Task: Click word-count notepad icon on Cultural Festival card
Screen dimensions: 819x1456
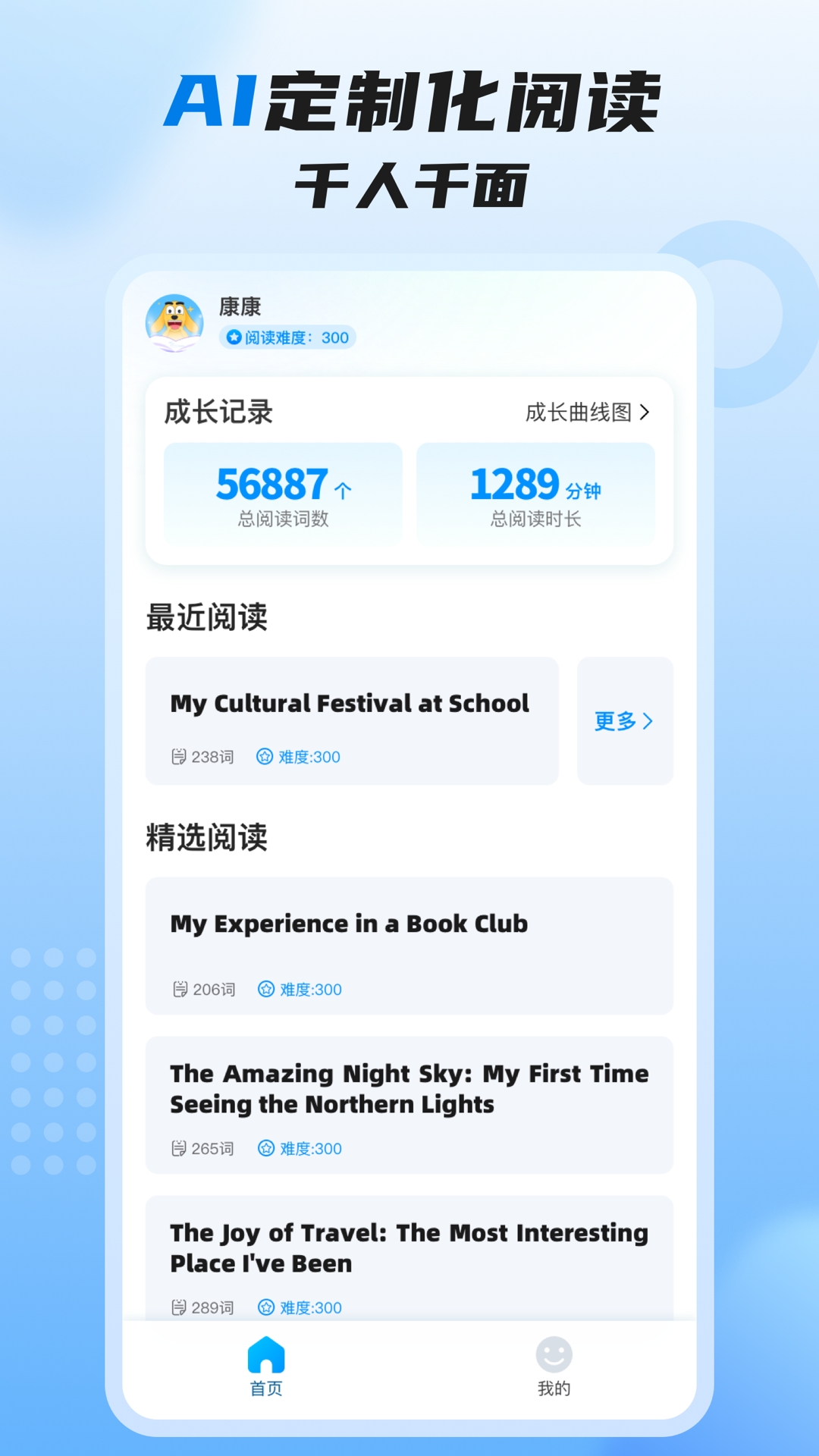Action: click(x=179, y=756)
